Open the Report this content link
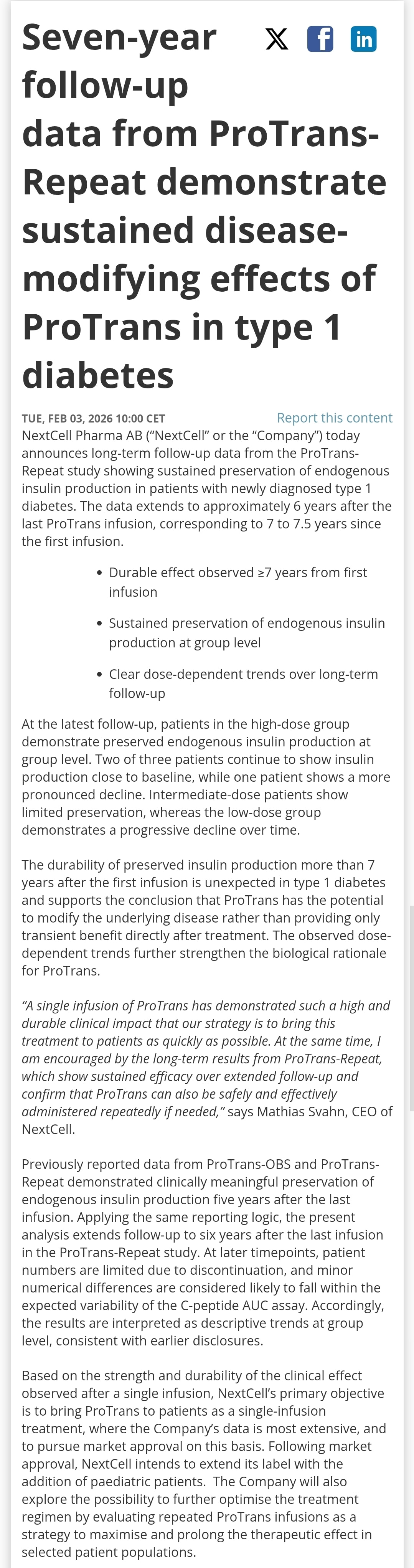Screen dimensions: 414x1568 coord(334,418)
